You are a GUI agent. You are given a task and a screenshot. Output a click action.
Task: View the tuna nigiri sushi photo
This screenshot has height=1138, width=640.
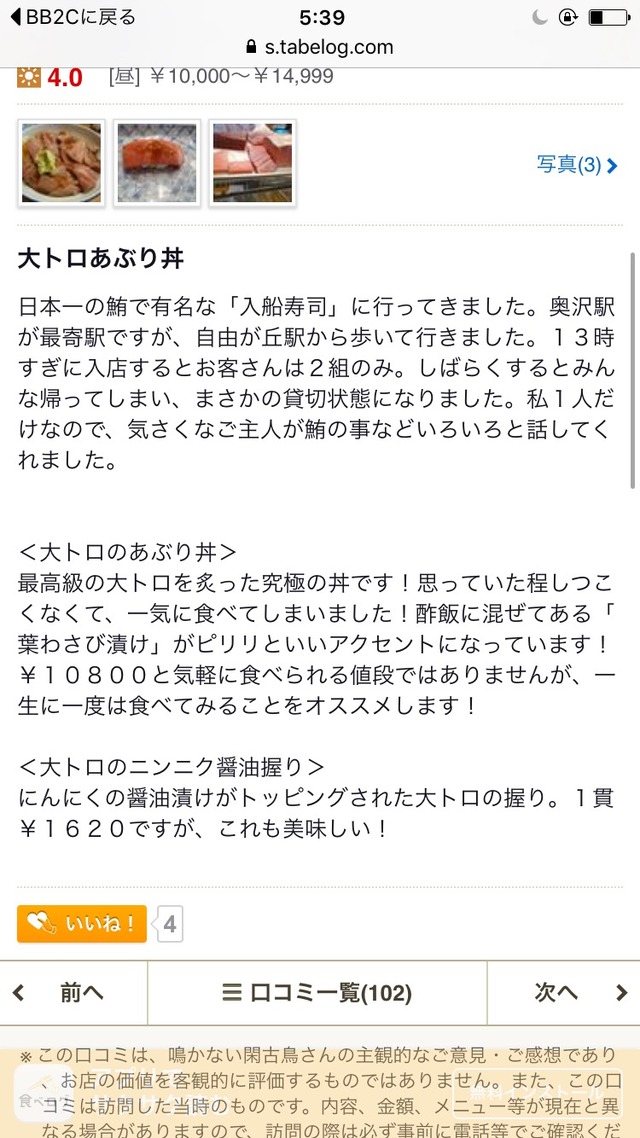157,163
